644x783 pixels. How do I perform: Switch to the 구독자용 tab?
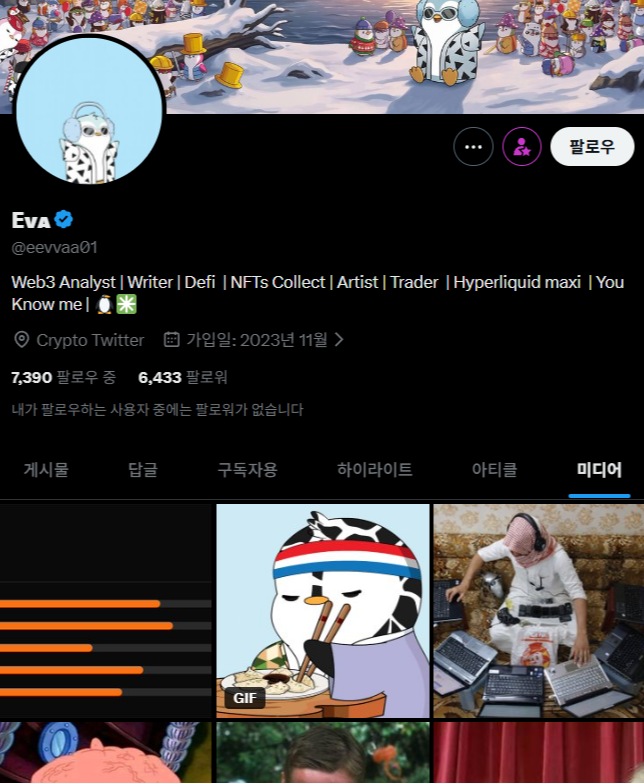[247, 469]
